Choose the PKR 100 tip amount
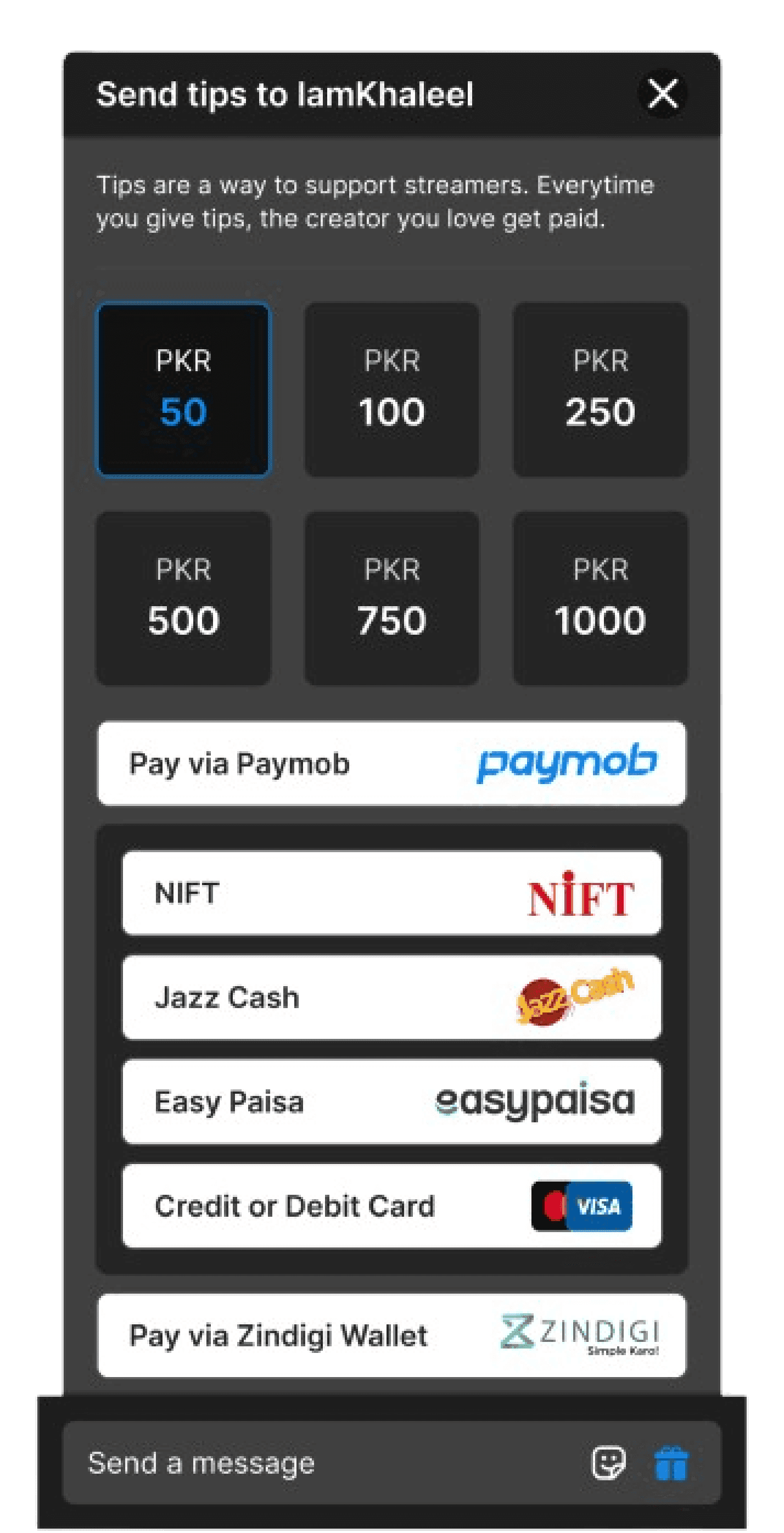The height and width of the screenshot is (1533, 784). pos(392,390)
